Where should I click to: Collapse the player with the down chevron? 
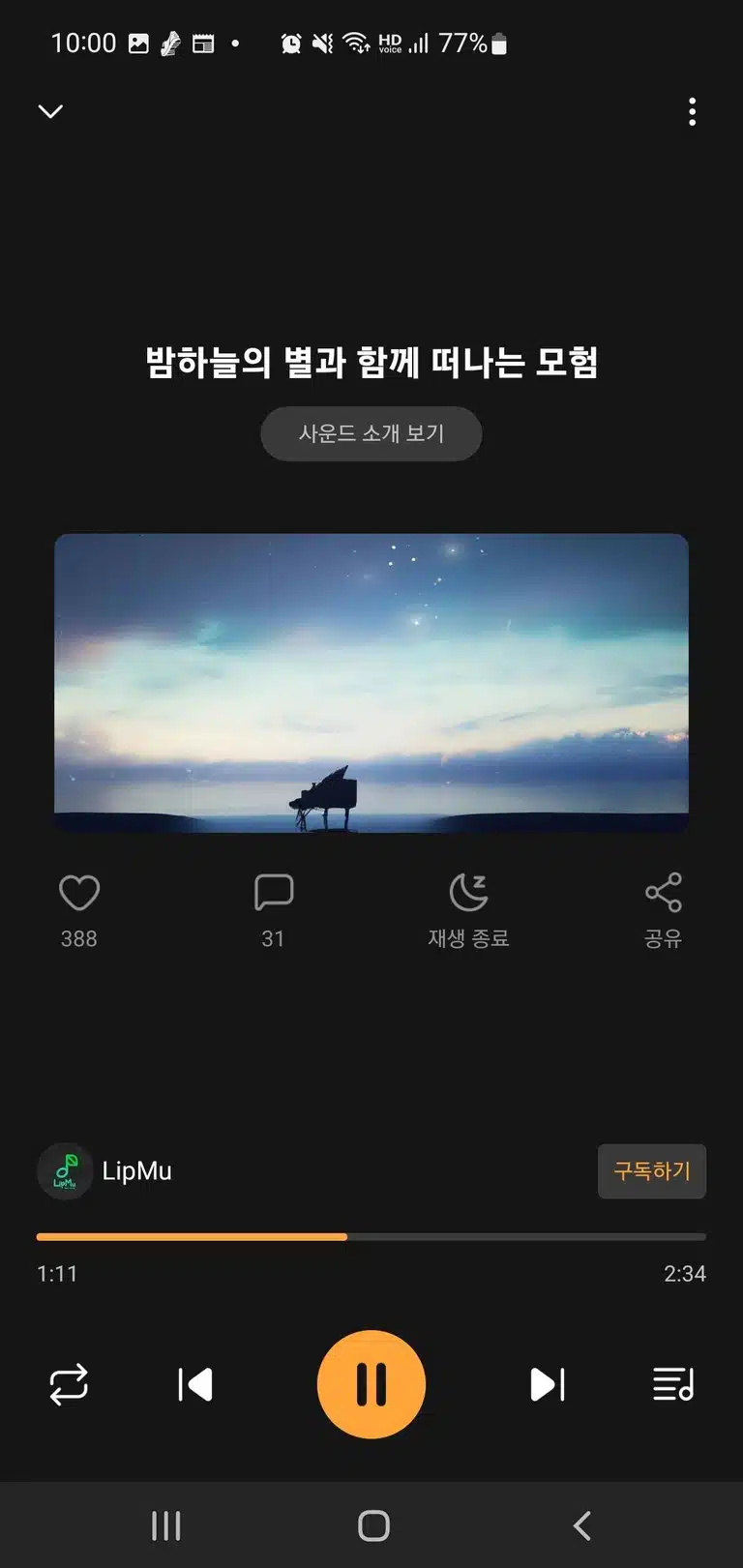click(x=50, y=111)
